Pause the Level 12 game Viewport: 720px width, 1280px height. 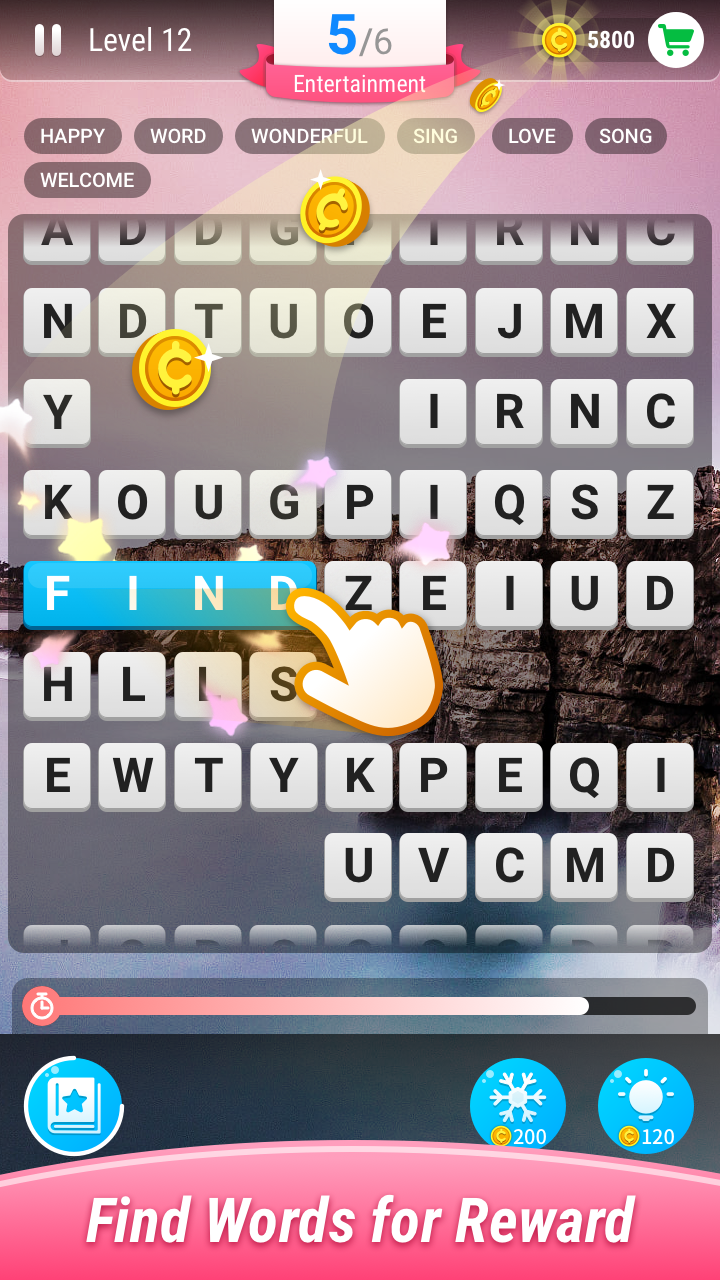48,40
